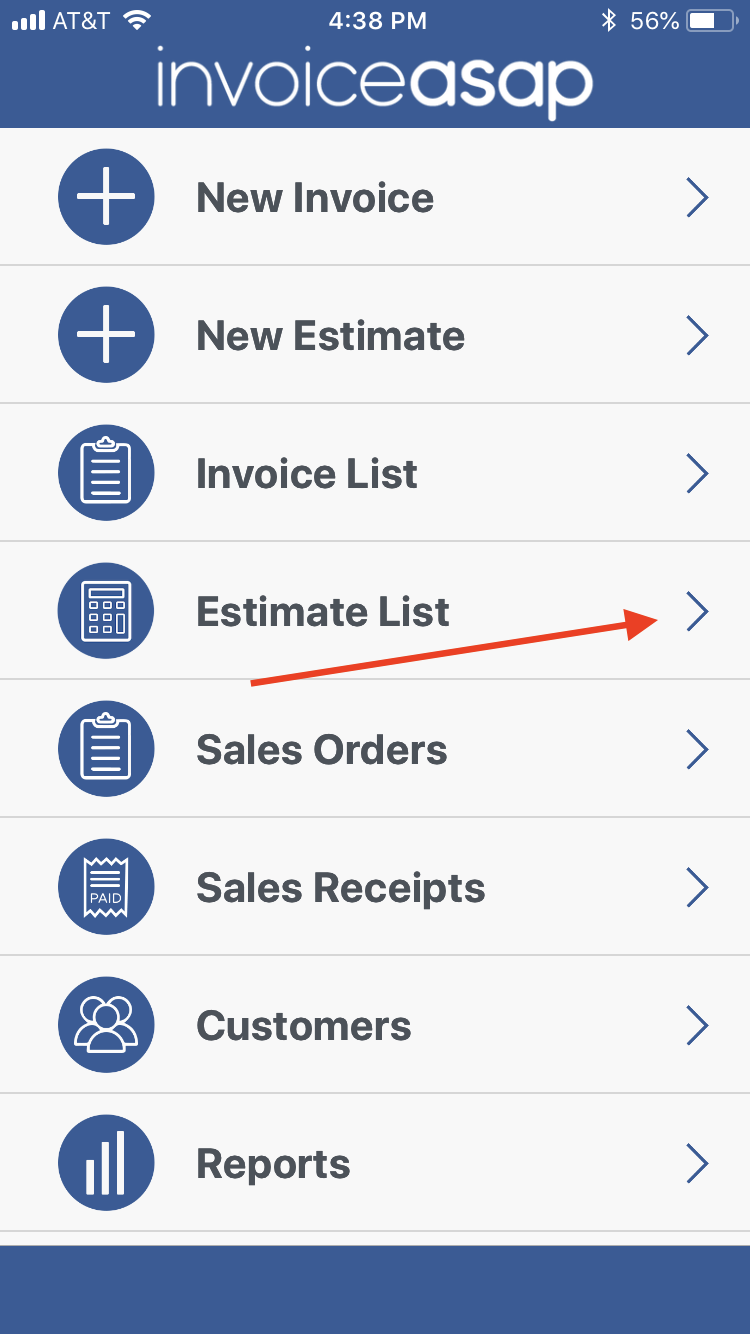Expand the Customers row chevron
Screen dimensions: 750x1334
point(698,1025)
